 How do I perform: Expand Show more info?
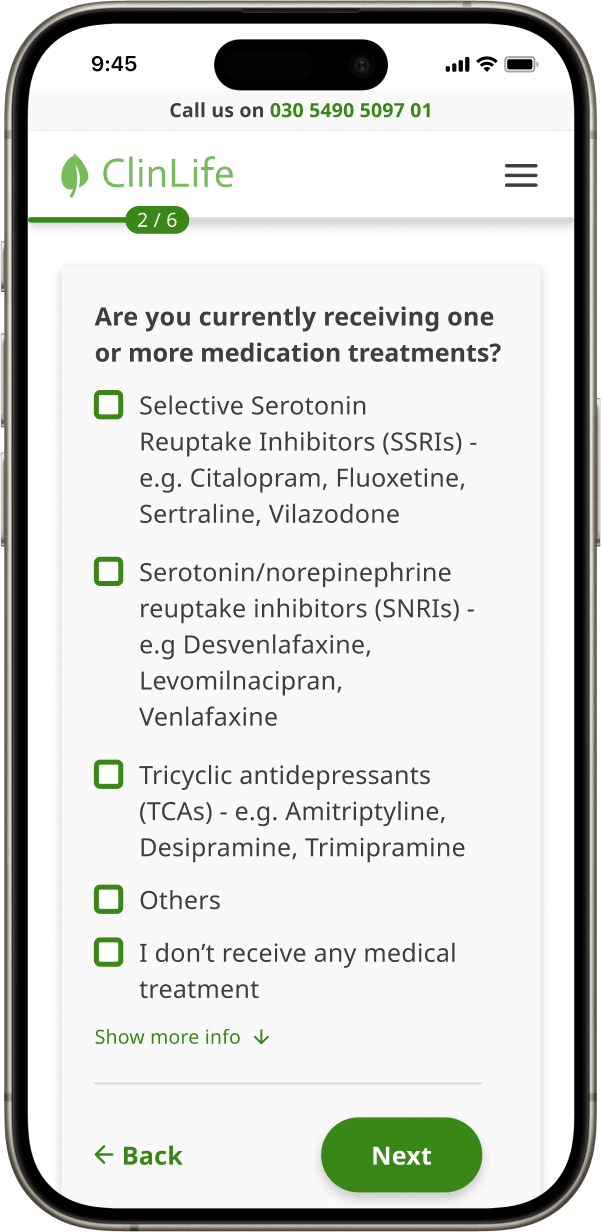point(182,1037)
